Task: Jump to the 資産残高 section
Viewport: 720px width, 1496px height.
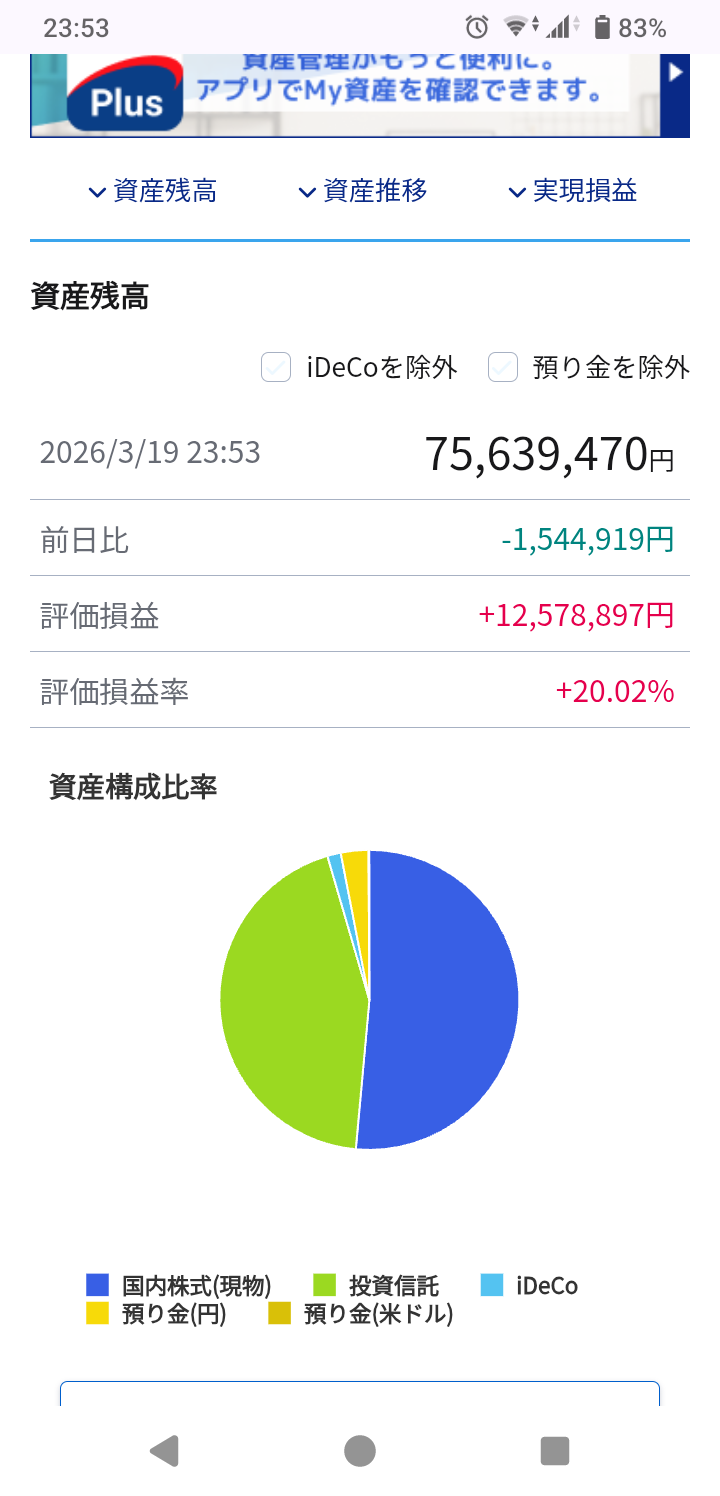Action: 153,191
